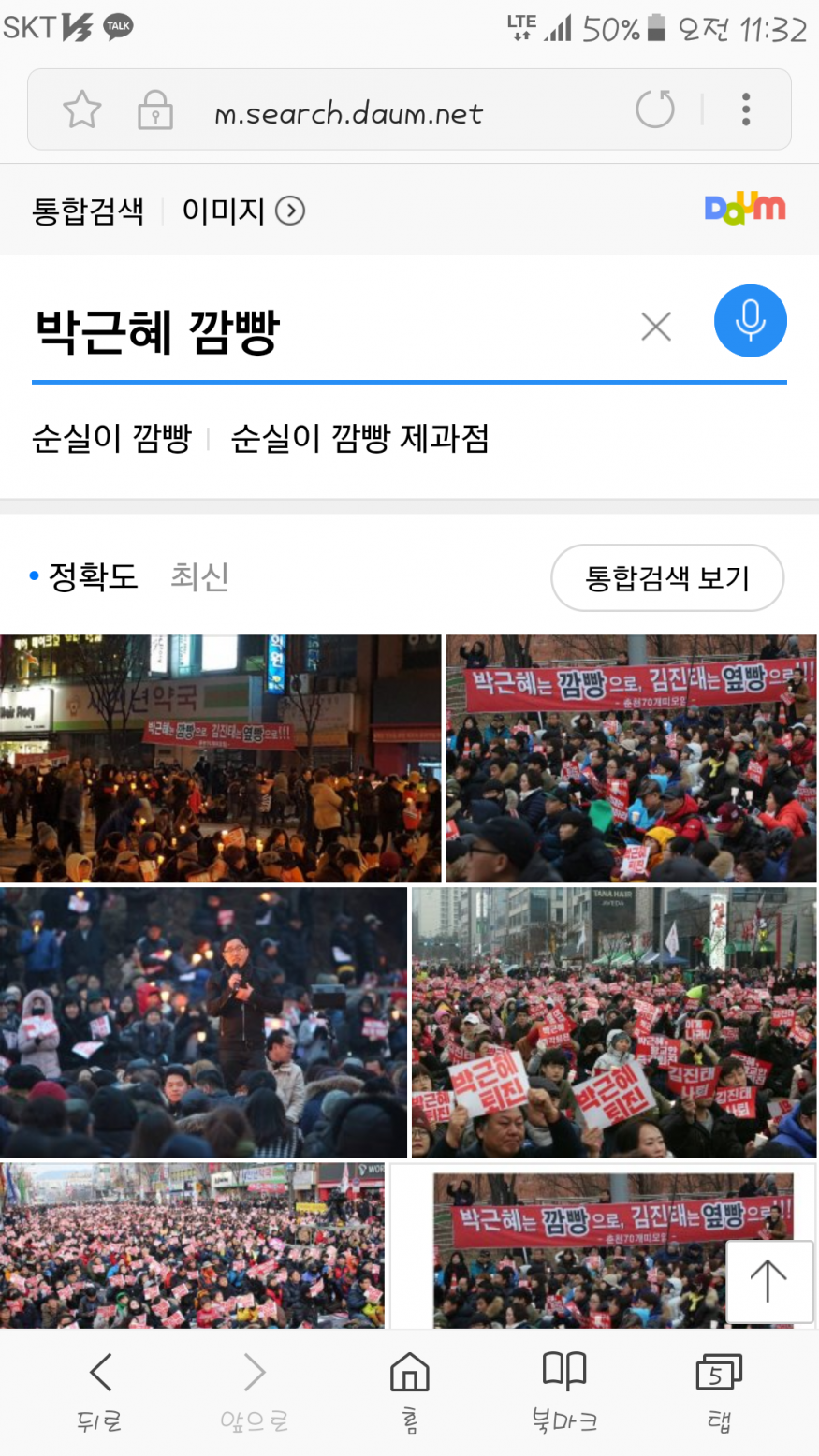Search related term 순실이 깜빵 제과점
Viewport: 819px width, 1456px height.
(359, 438)
